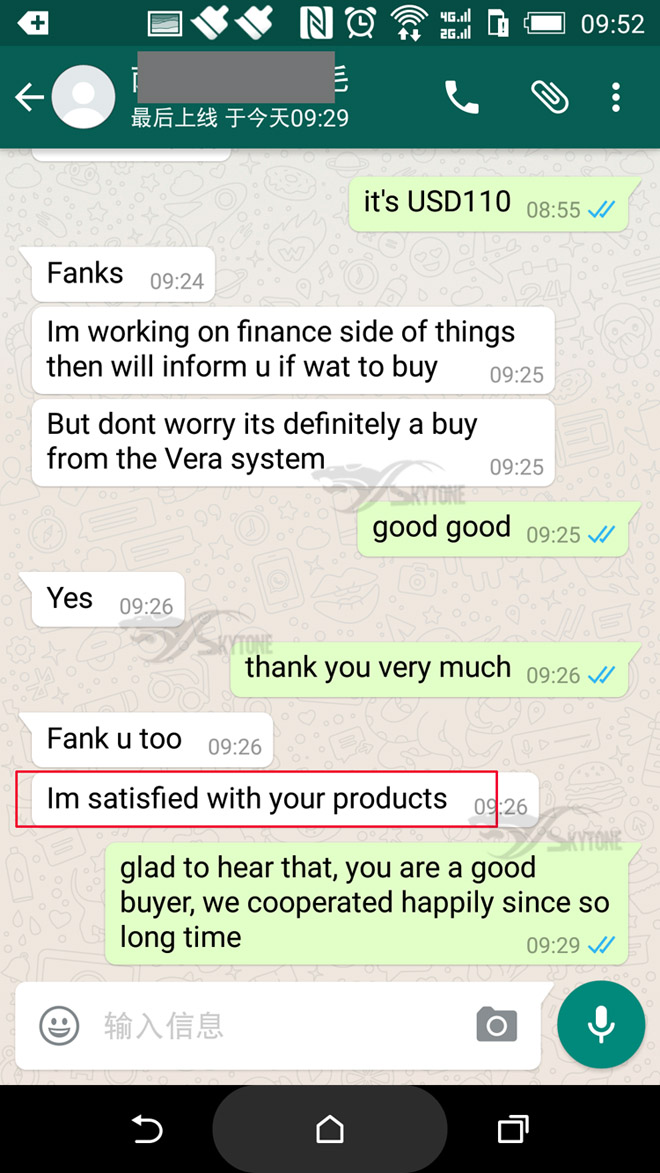Open the emoji picker
The height and width of the screenshot is (1173, 660).
click(59, 1025)
